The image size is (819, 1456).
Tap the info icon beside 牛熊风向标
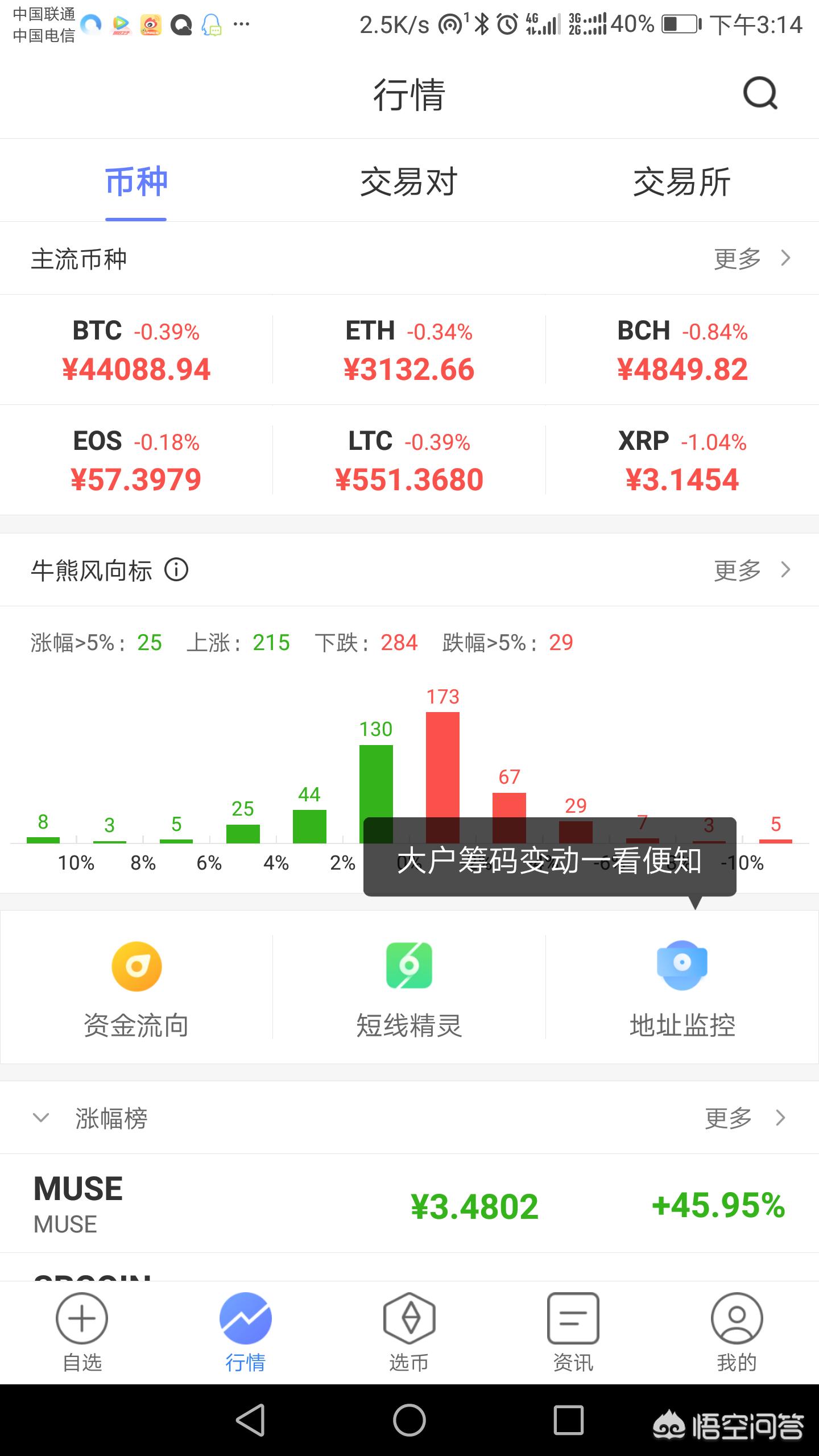[176, 569]
